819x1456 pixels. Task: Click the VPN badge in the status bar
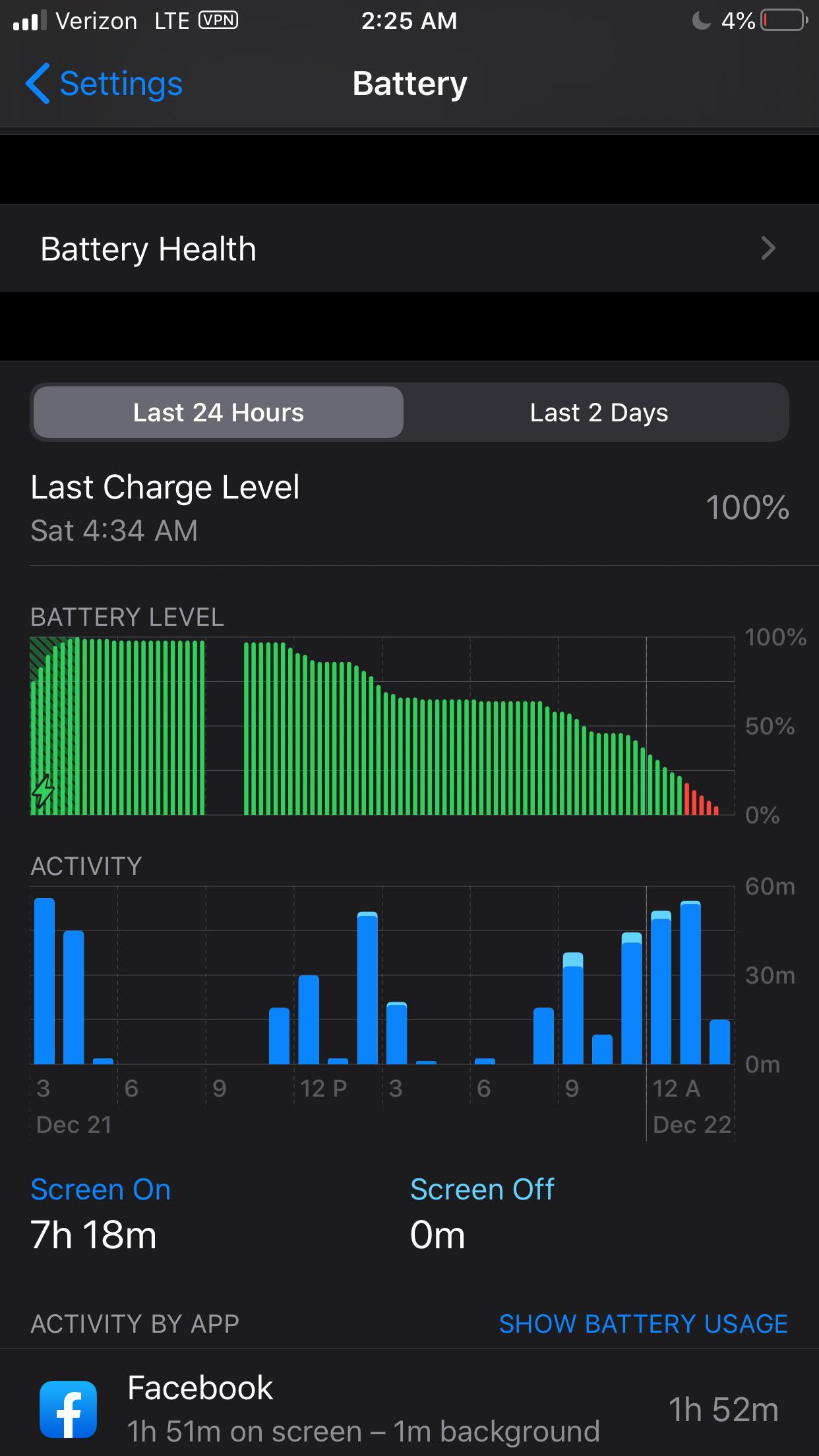click(x=218, y=20)
